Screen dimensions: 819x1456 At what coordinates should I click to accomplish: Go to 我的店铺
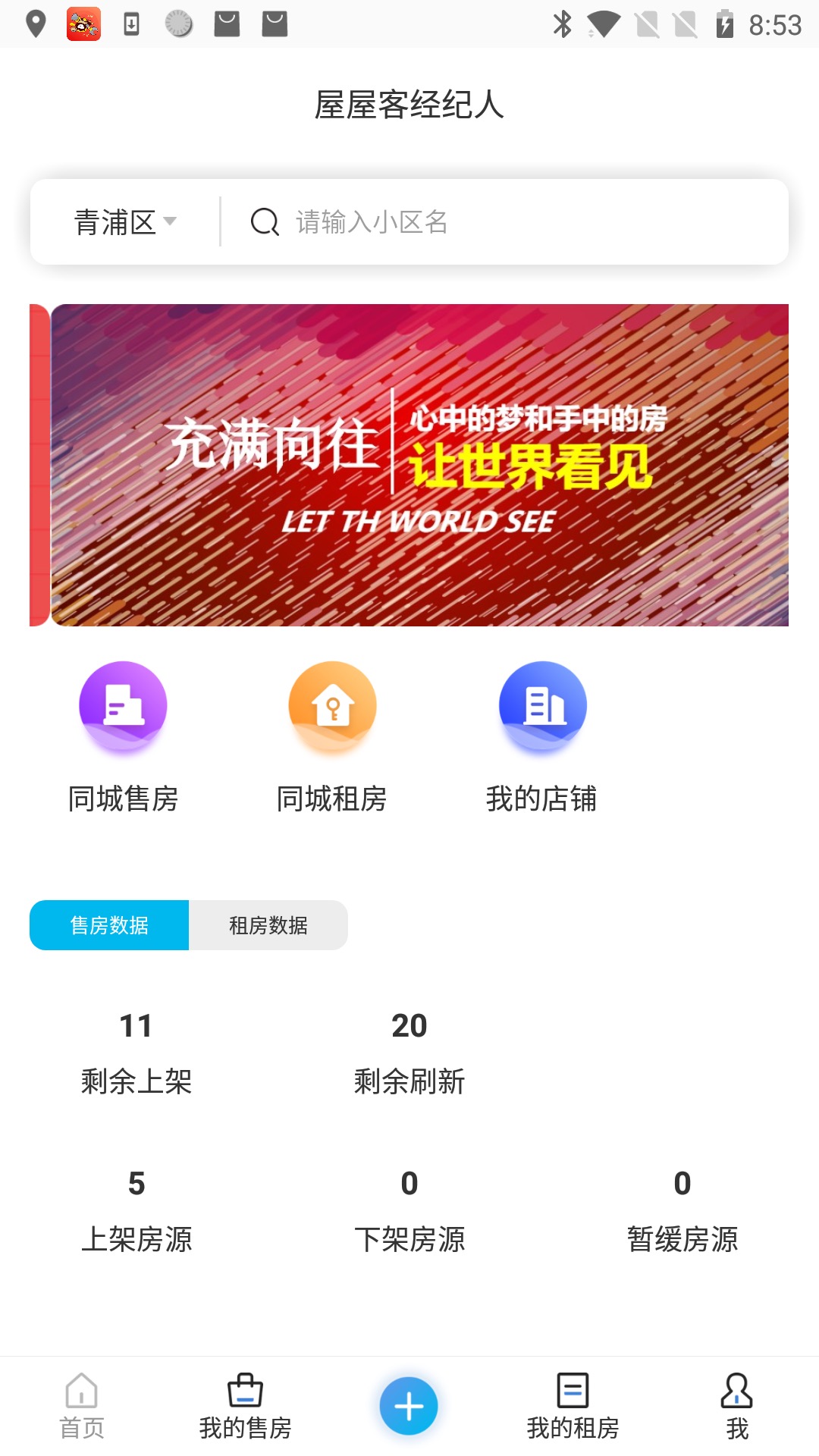coord(542,737)
